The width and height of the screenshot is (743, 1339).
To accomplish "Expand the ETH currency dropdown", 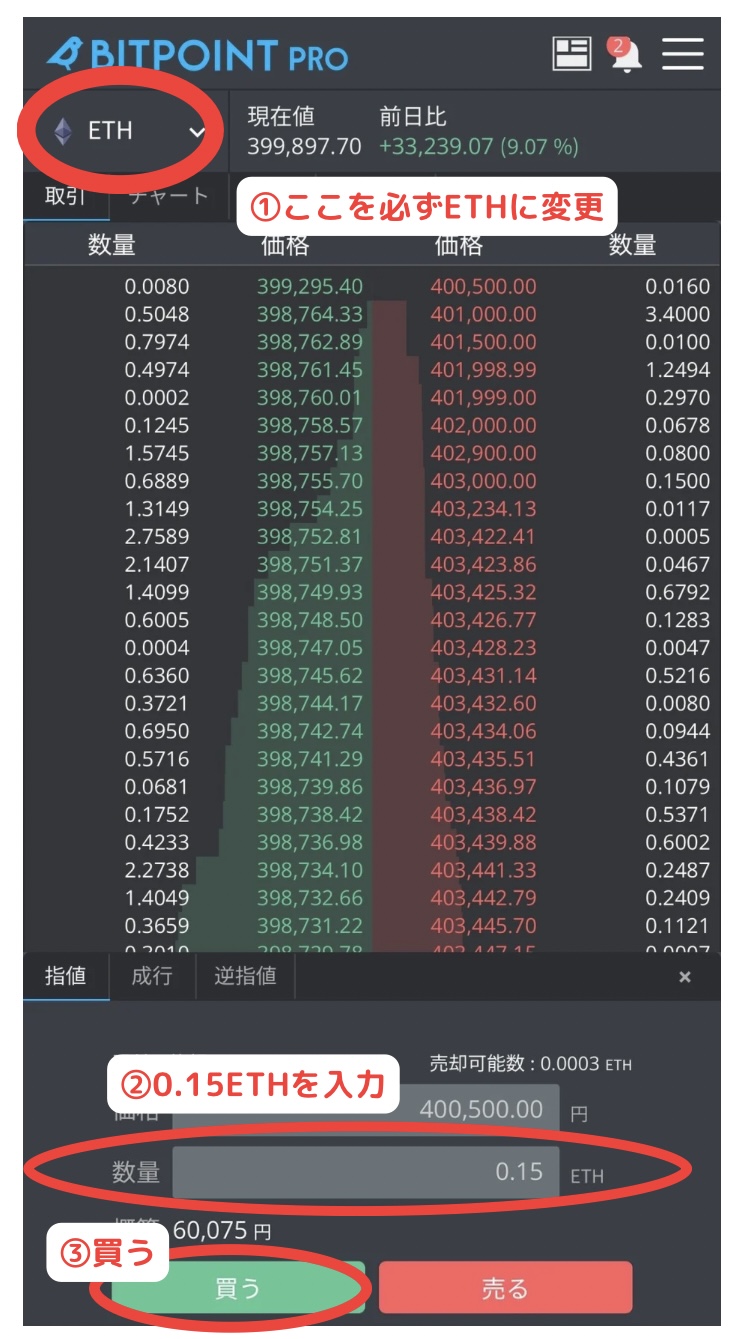I will coord(127,131).
